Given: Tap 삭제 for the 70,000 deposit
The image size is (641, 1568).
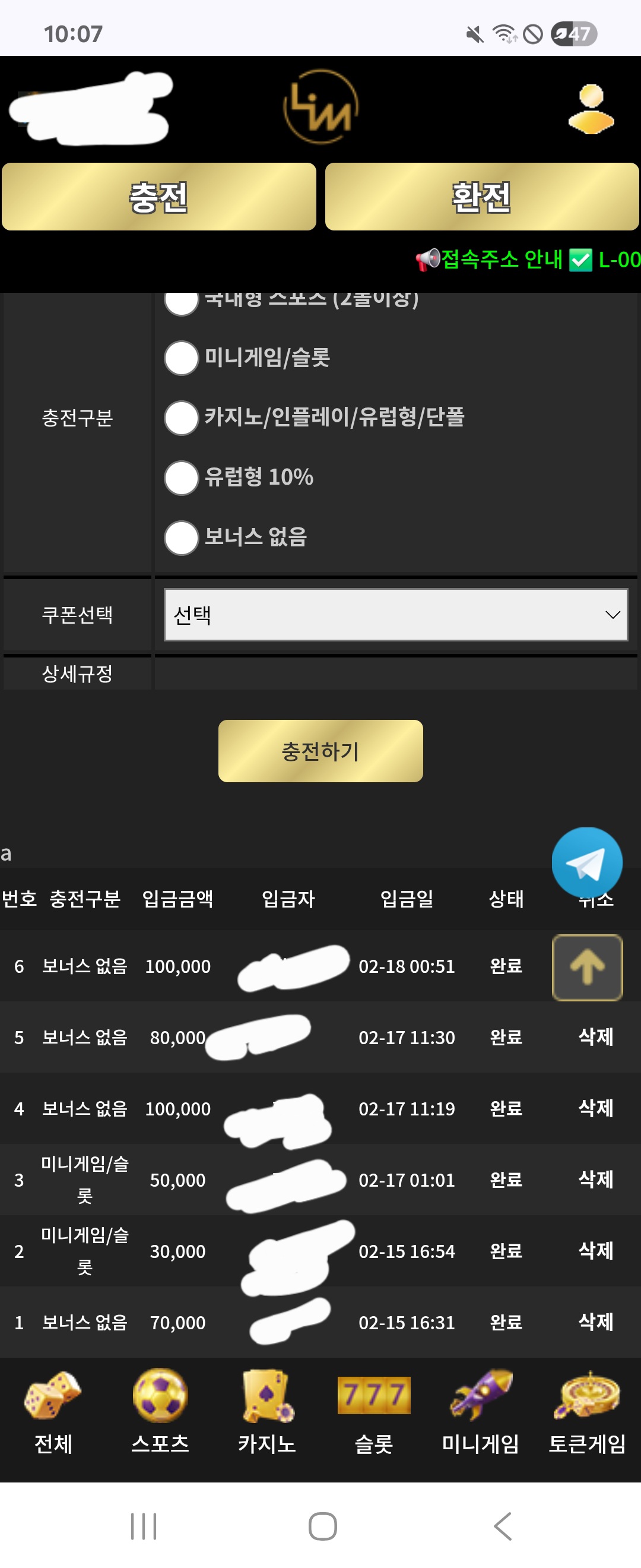Looking at the screenshot, I should point(595,1322).
